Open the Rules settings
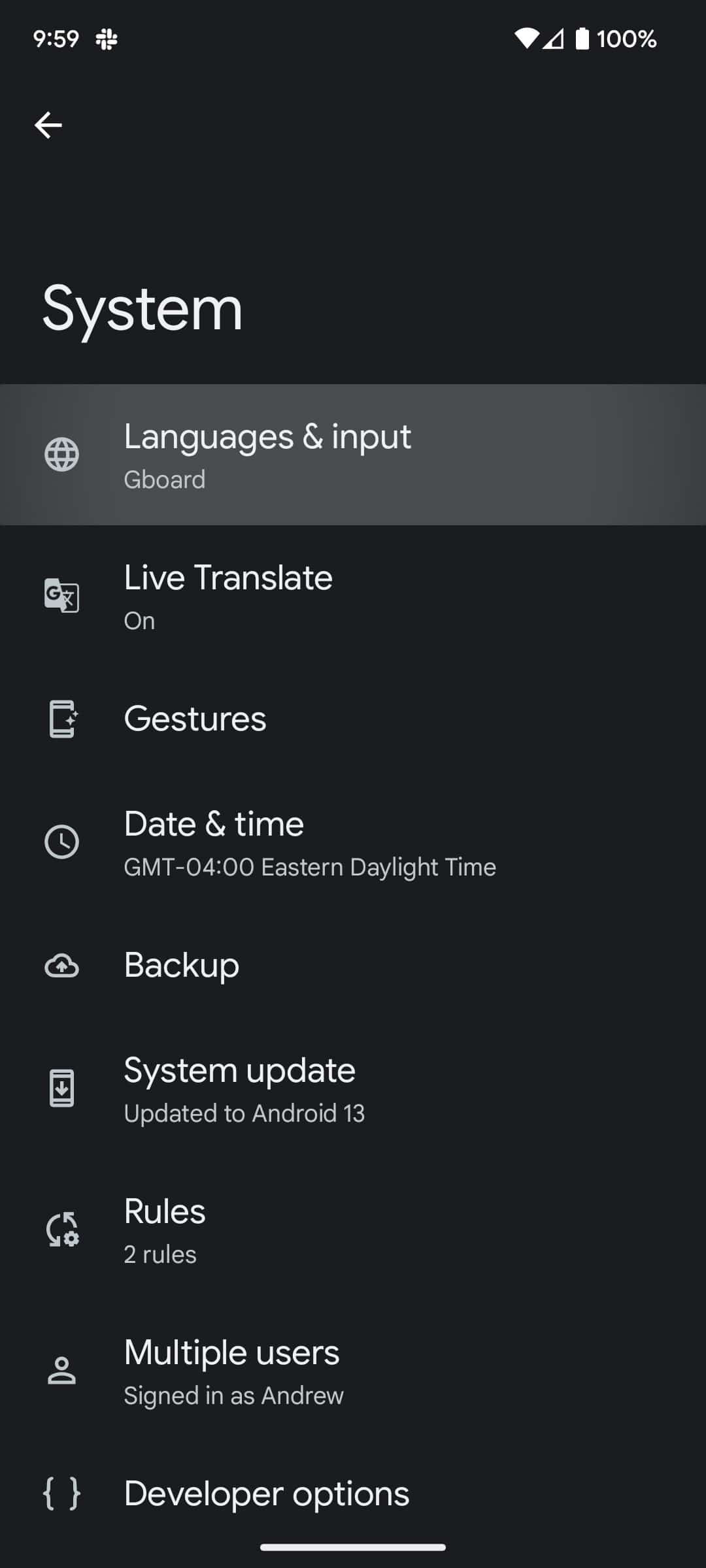This screenshot has width=706, height=1568. pos(353,1230)
